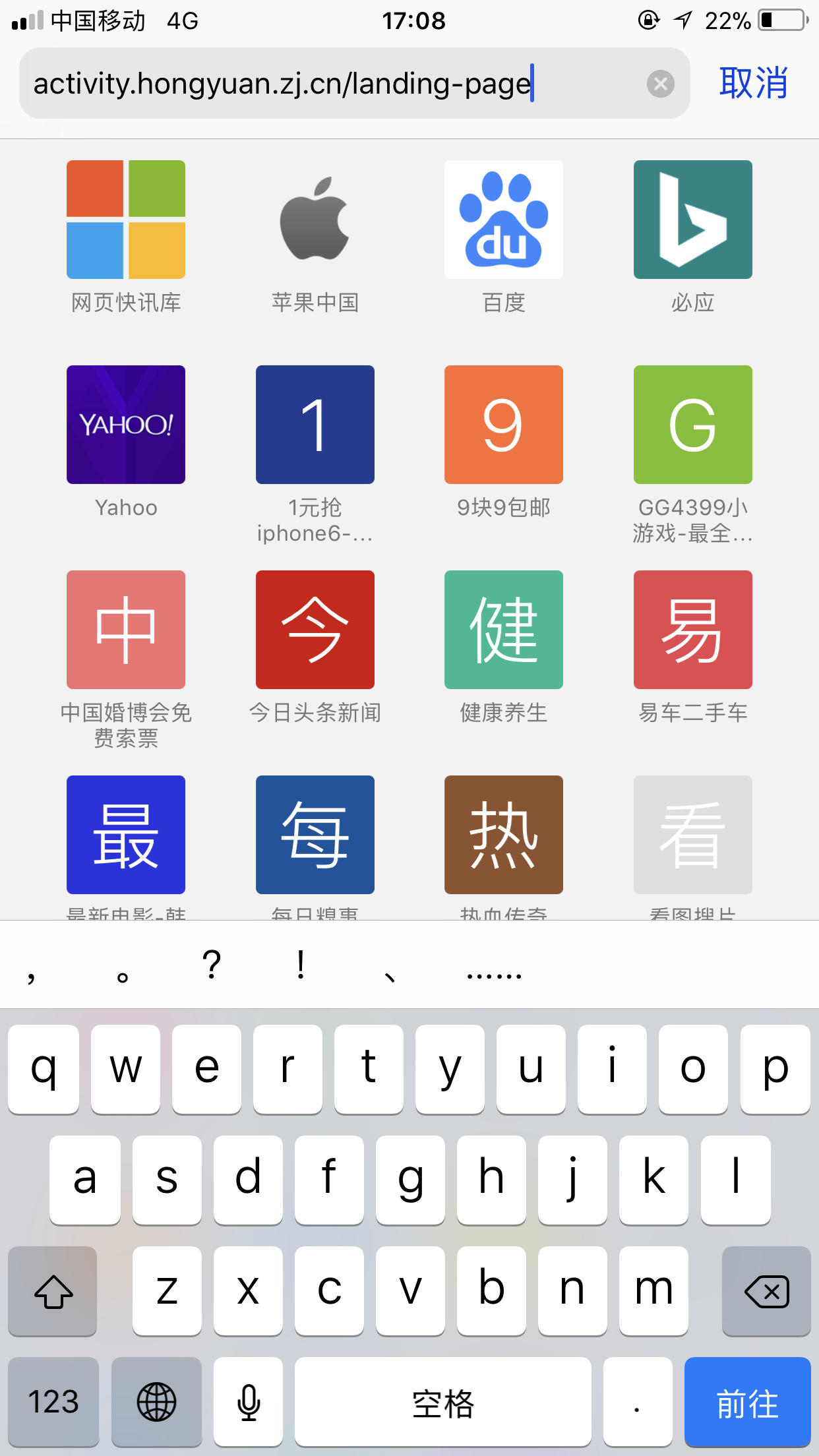Open the 健康养生 bookmark icon

[x=503, y=629]
